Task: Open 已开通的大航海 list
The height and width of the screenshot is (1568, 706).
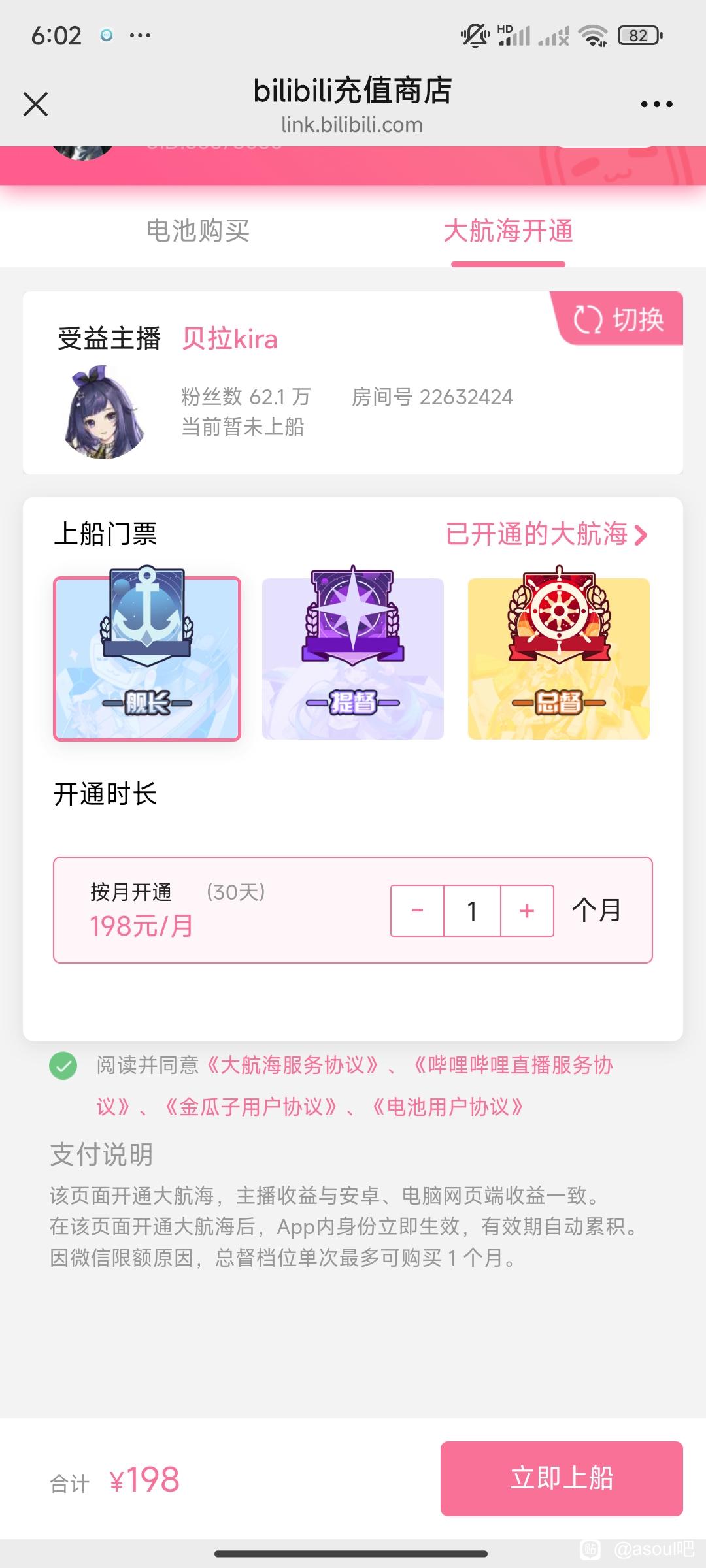Action: [546, 534]
